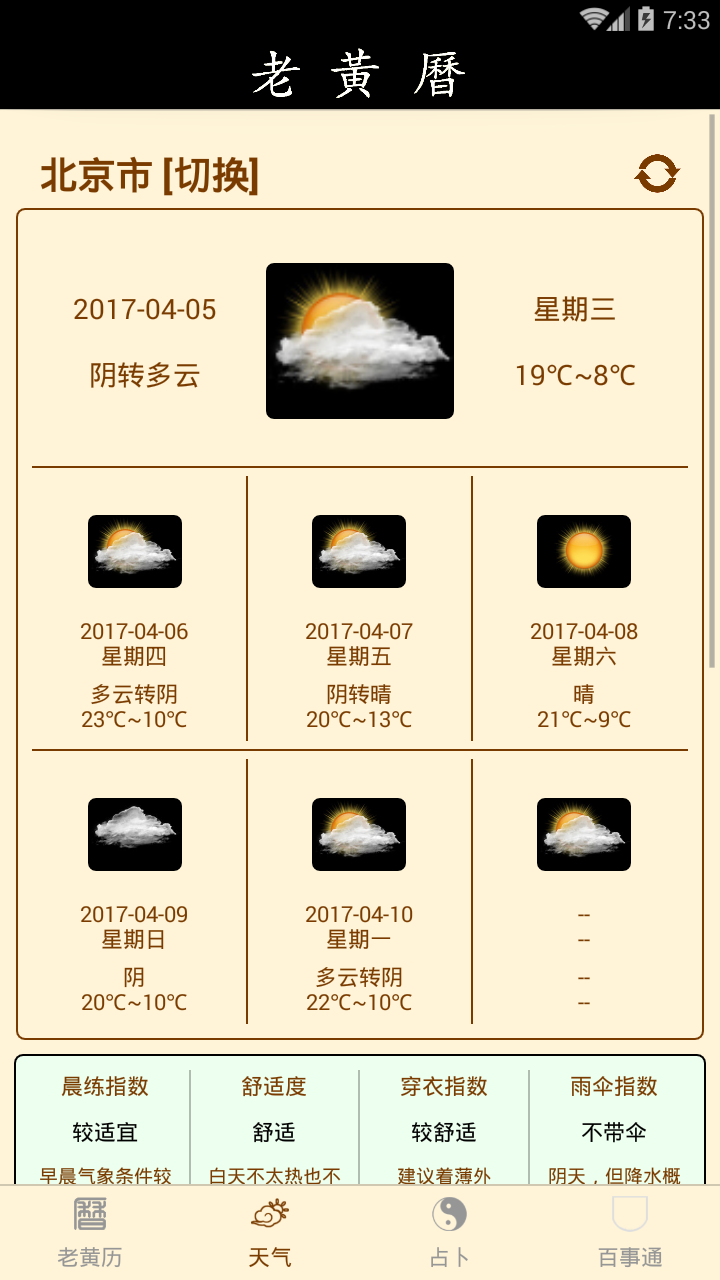Tap the 北京市 city name

95,172
